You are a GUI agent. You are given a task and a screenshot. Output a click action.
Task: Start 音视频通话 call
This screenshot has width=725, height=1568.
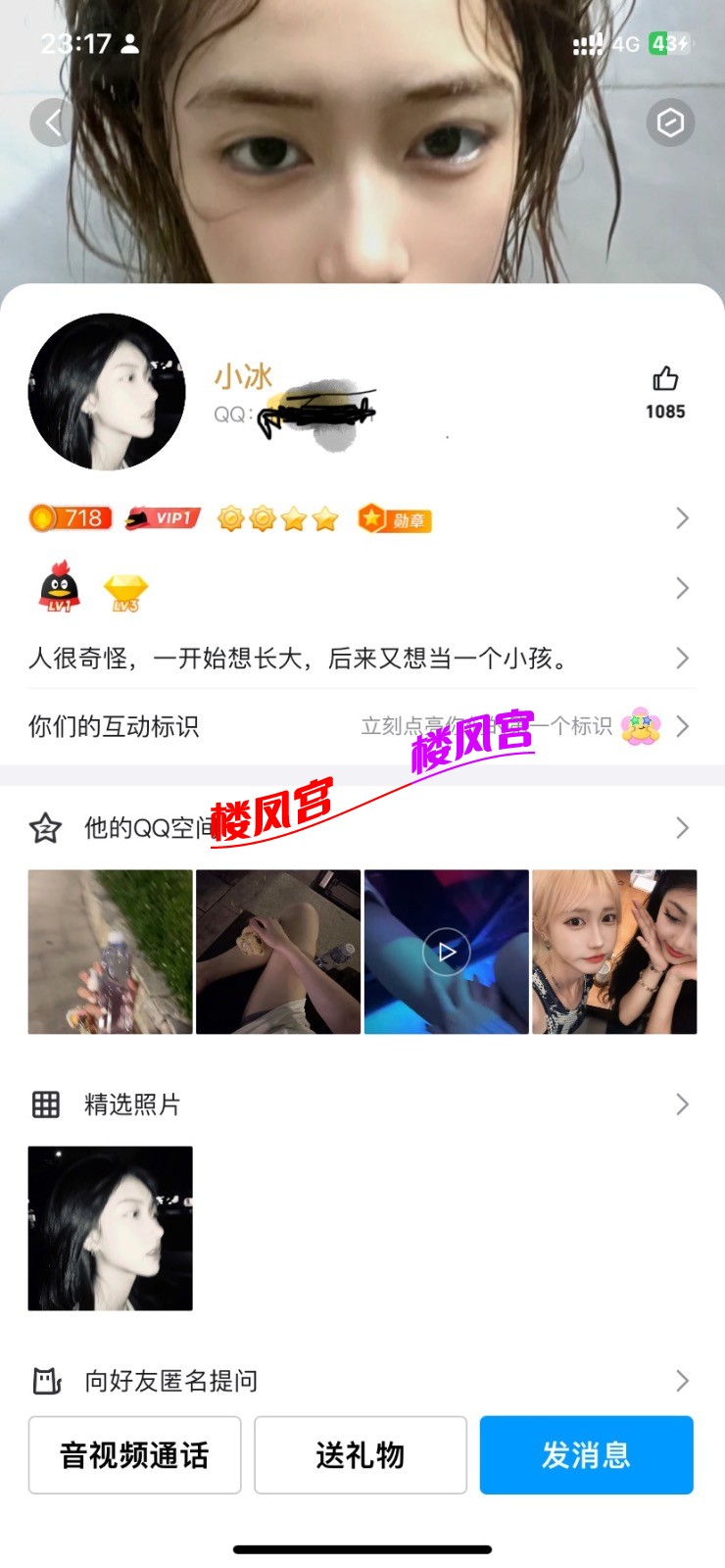coord(135,1455)
